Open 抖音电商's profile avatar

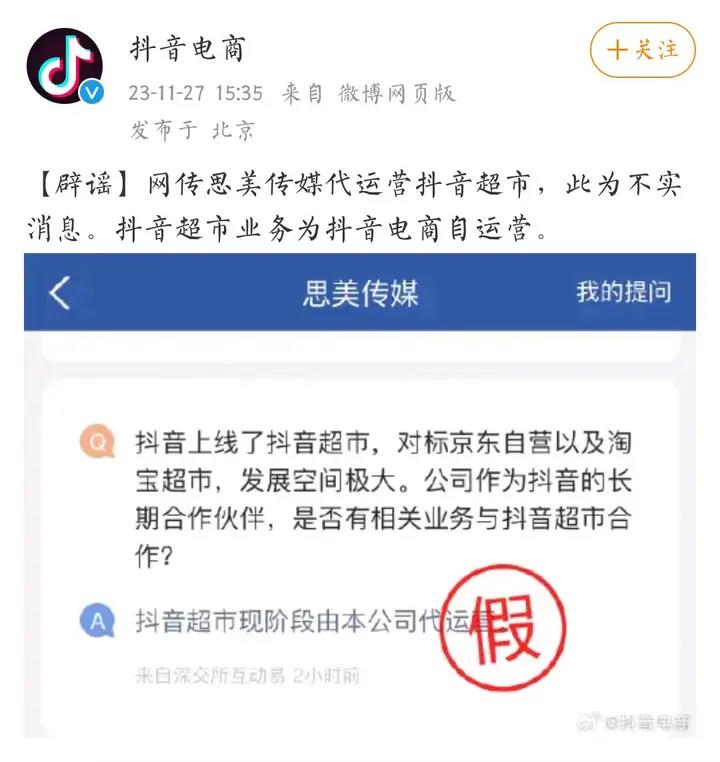point(64,66)
